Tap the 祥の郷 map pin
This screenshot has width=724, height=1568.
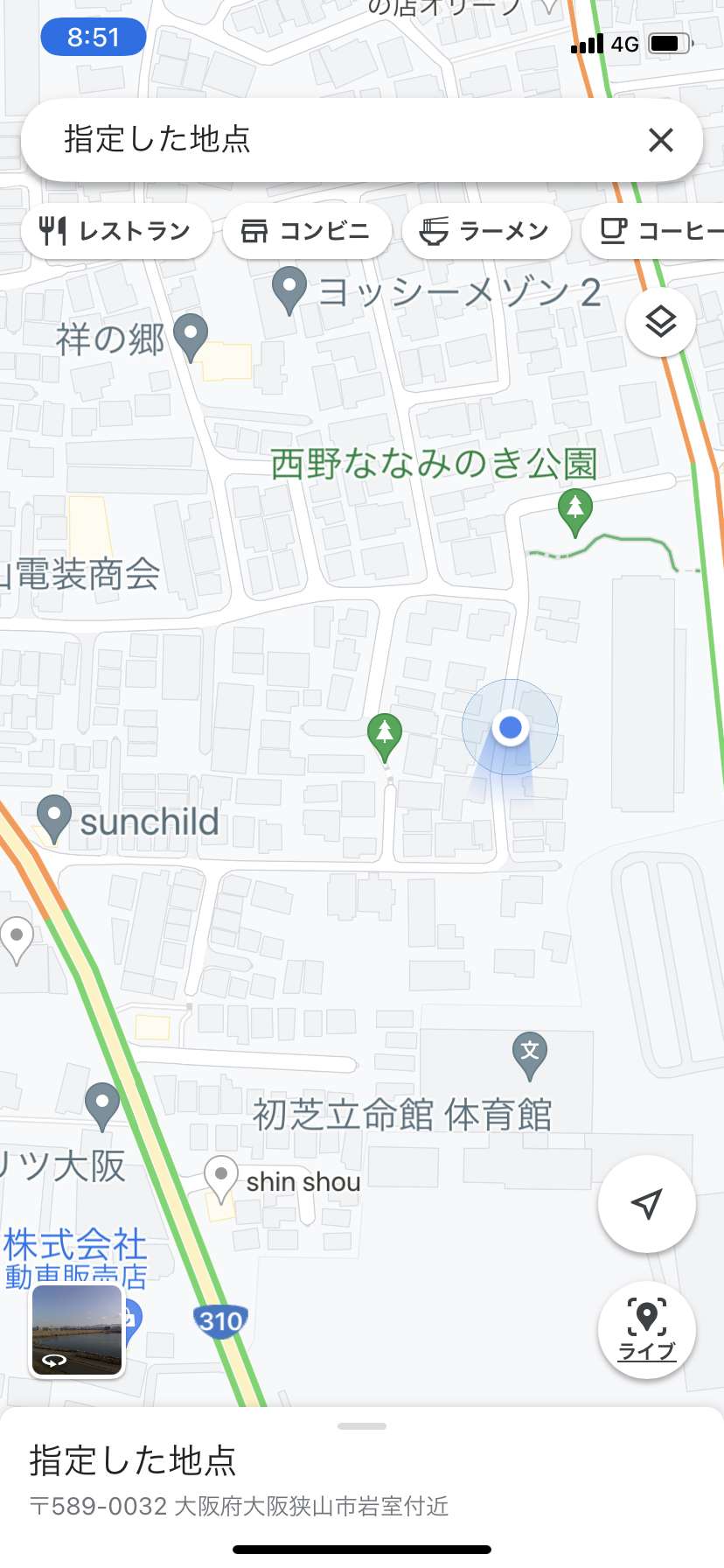[x=191, y=336]
